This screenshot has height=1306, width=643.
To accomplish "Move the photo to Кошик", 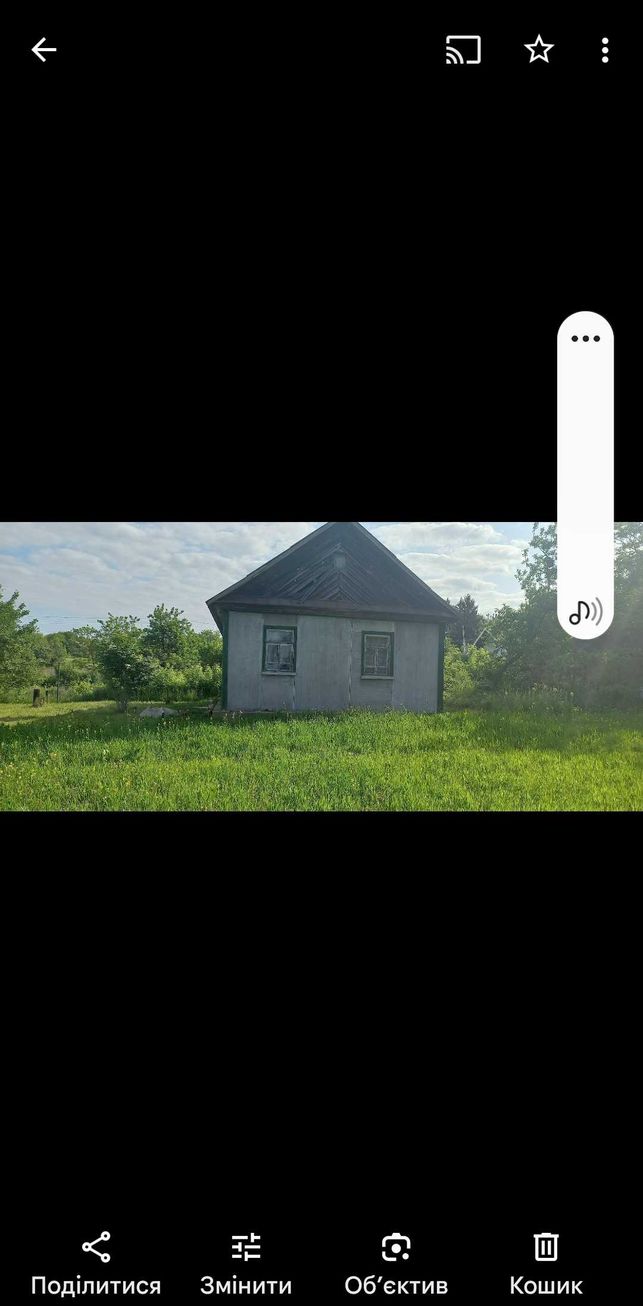I will point(546,1263).
